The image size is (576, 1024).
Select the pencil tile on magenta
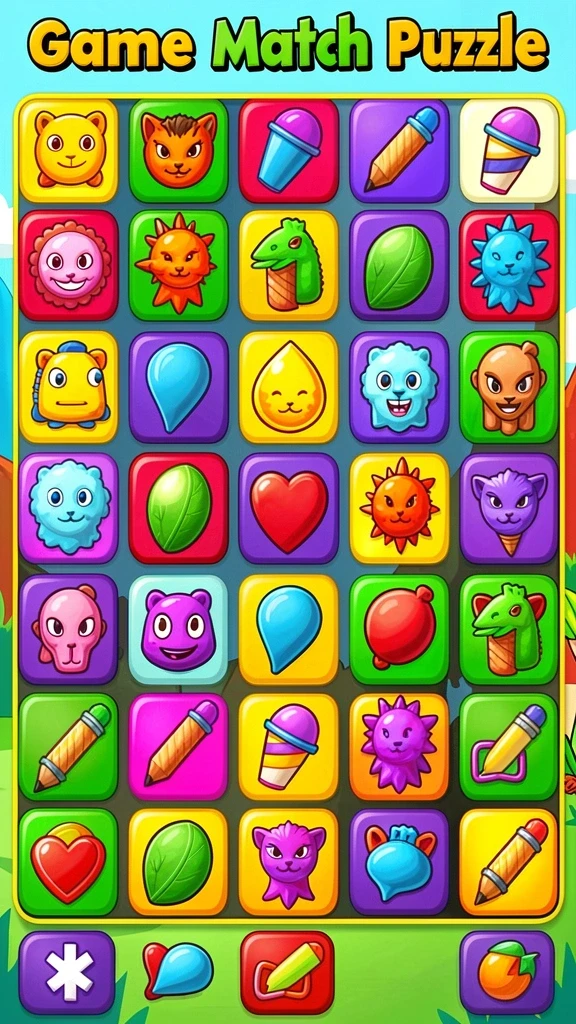pos(178,747)
